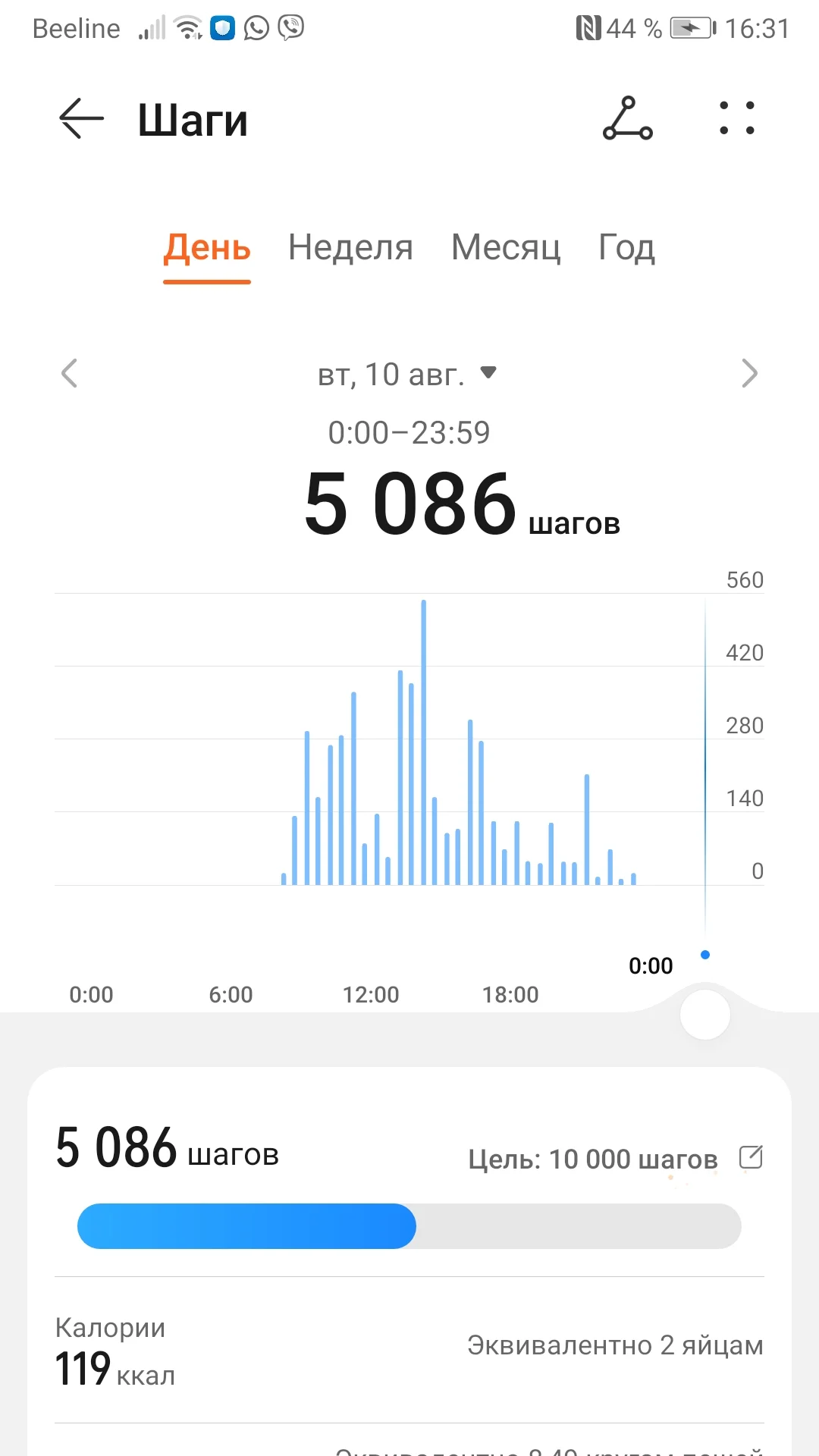Open the route/share icon in the app bar
Viewport: 819px width, 1456px height.
coord(628,118)
